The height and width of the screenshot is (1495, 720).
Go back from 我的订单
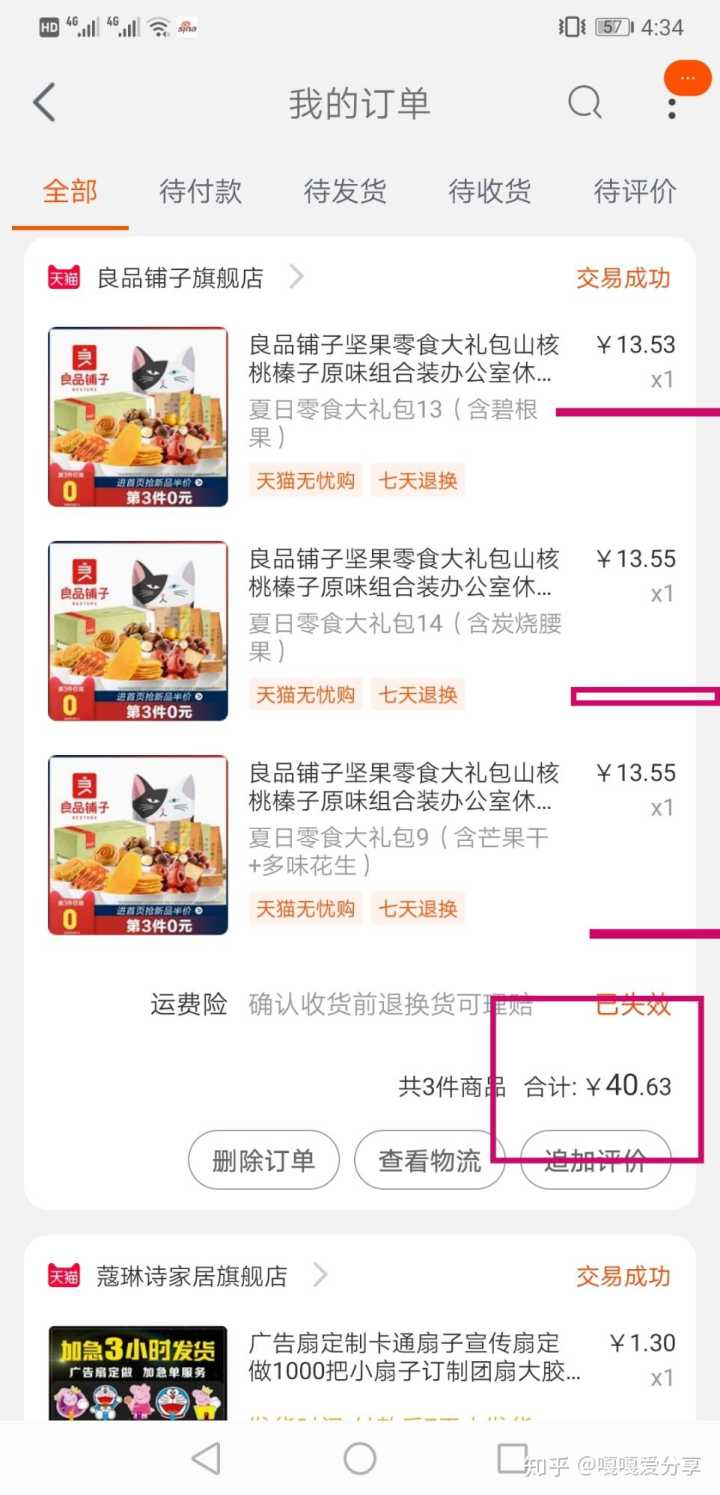point(44,103)
